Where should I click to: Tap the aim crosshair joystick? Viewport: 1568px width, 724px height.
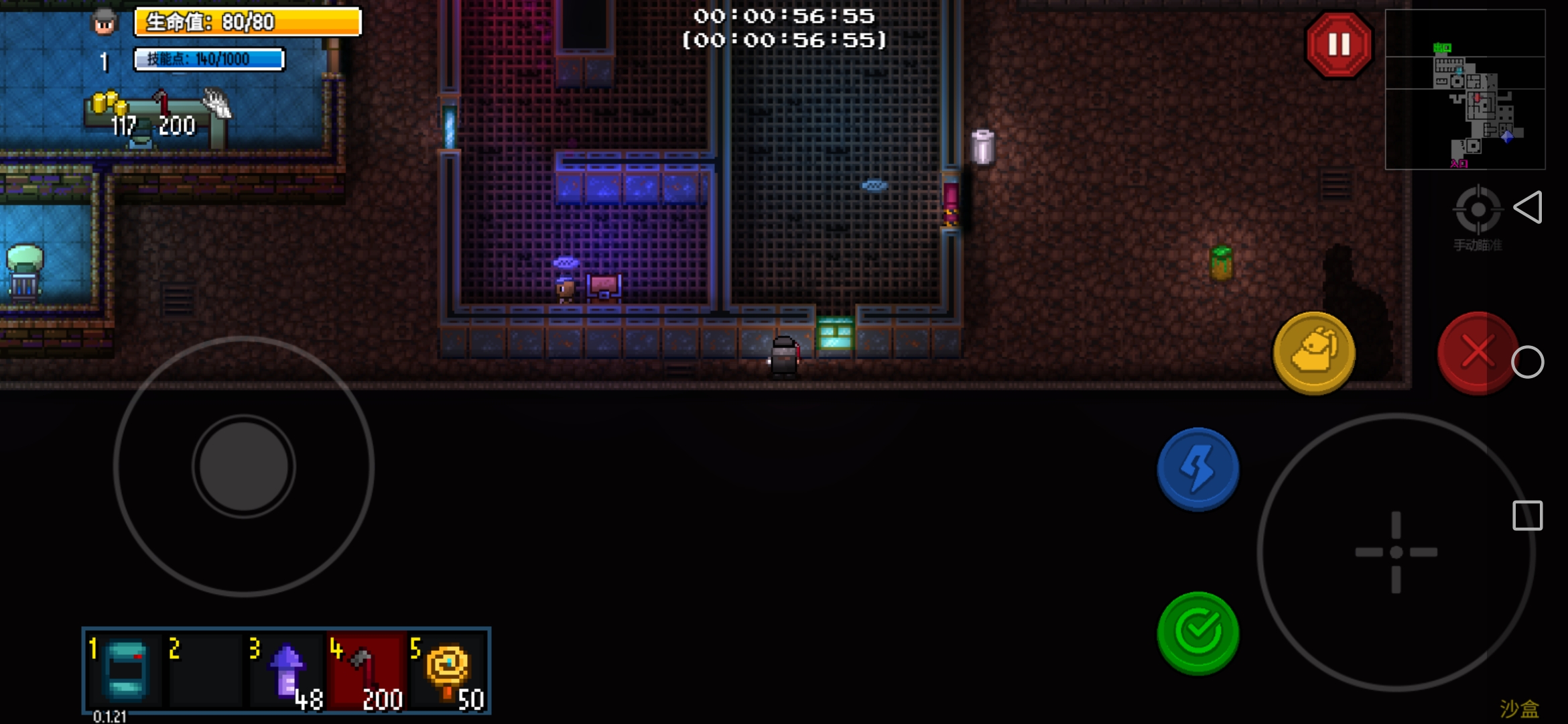(1396, 552)
